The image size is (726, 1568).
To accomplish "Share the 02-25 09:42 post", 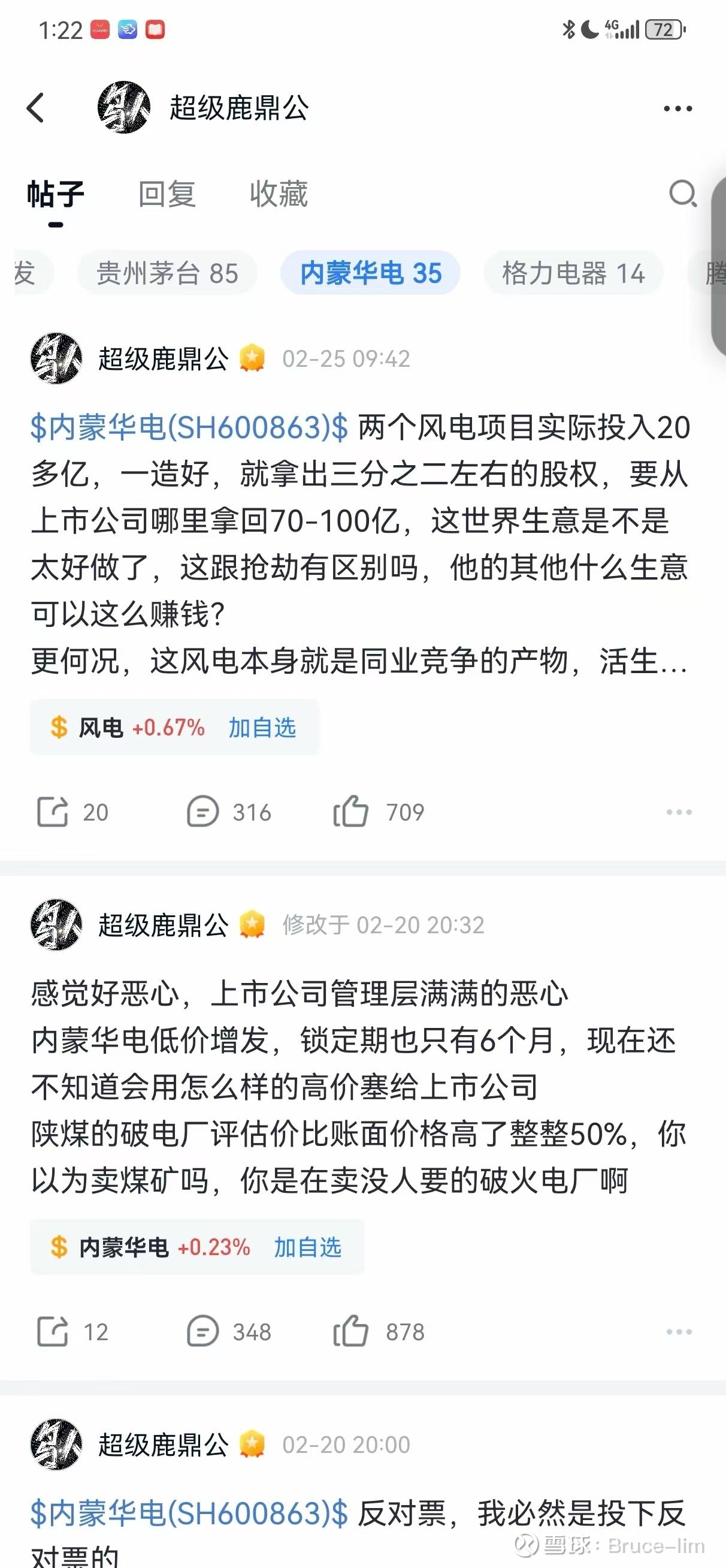I will pyautogui.click(x=72, y=812).
